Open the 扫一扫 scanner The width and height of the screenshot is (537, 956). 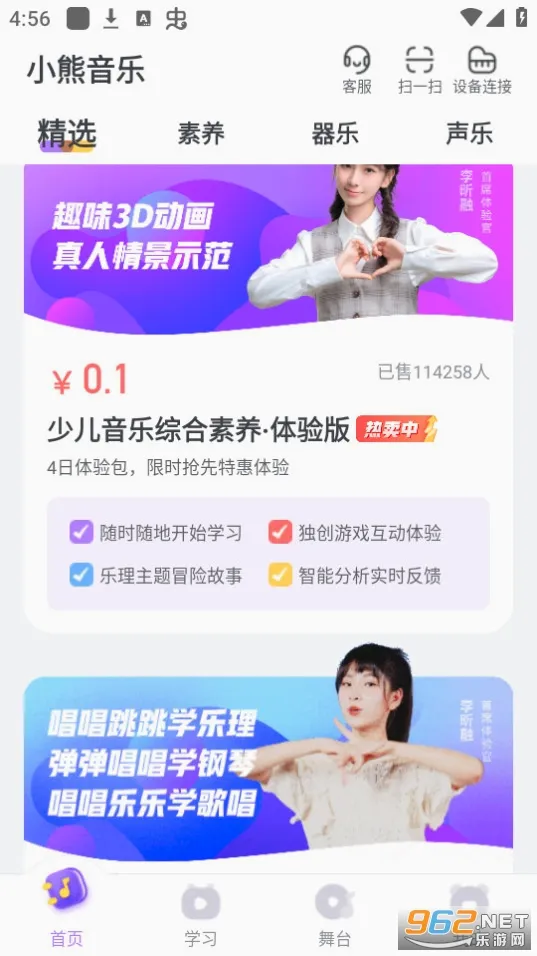(419, 70)
